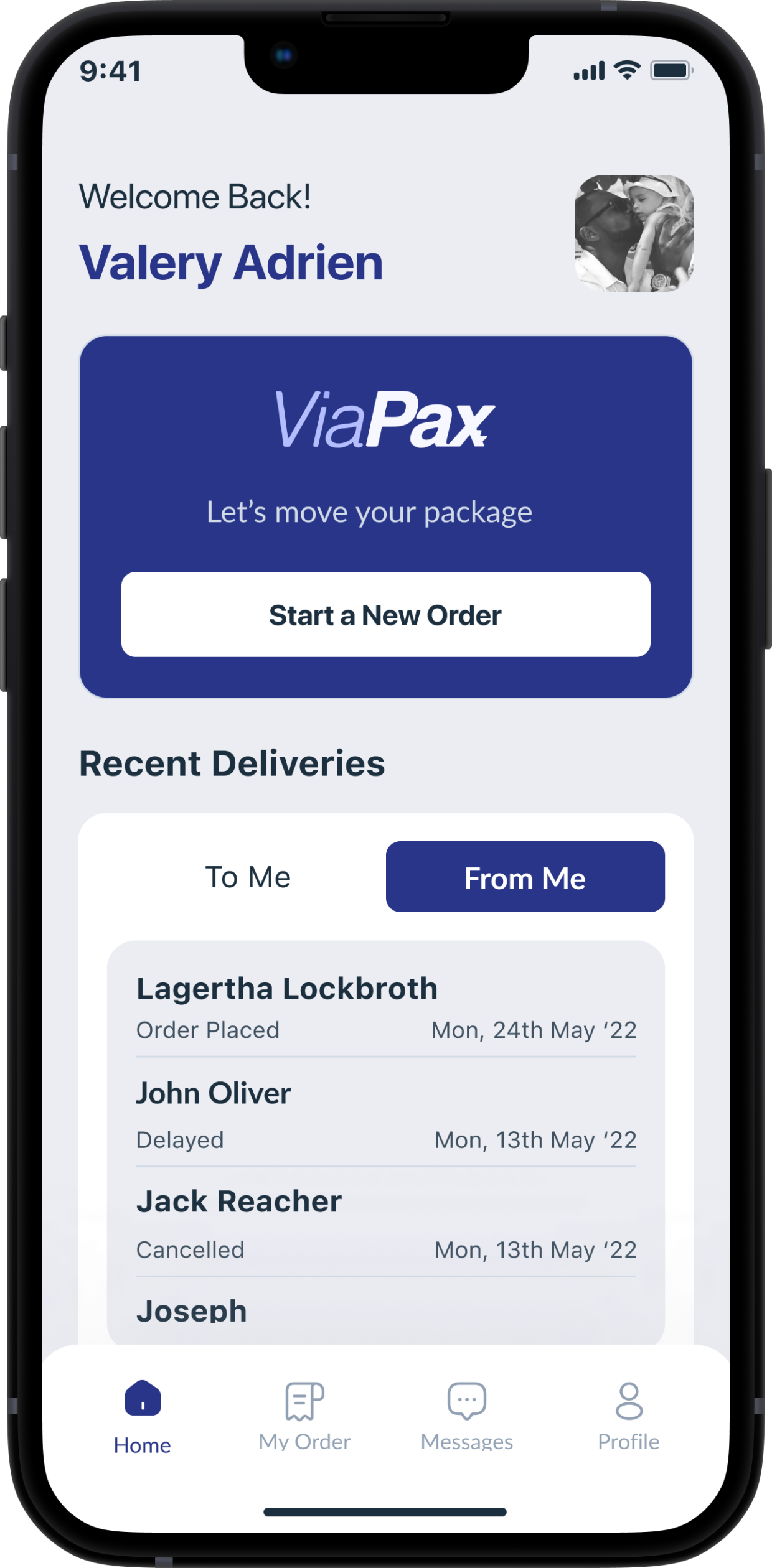772x1568 pixels.
Task: Select the From Me tab
Action: (x=525, y=877)
